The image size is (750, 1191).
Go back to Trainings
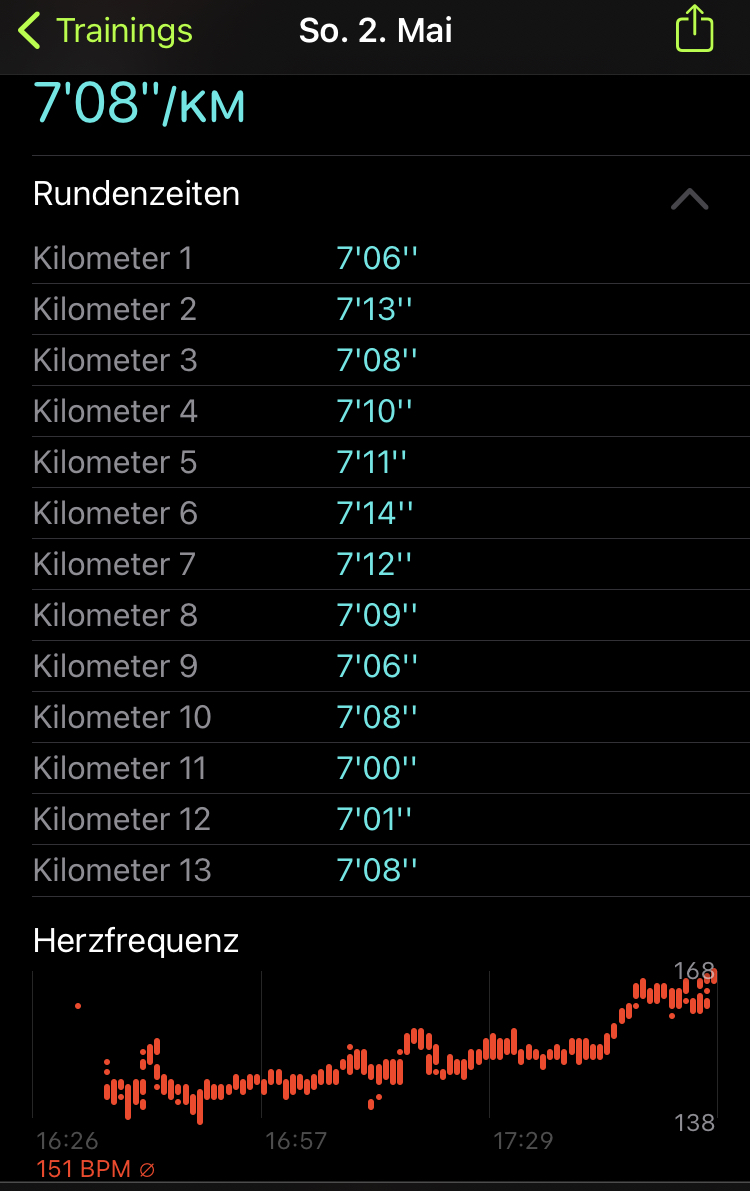click(x=105, y=32)
